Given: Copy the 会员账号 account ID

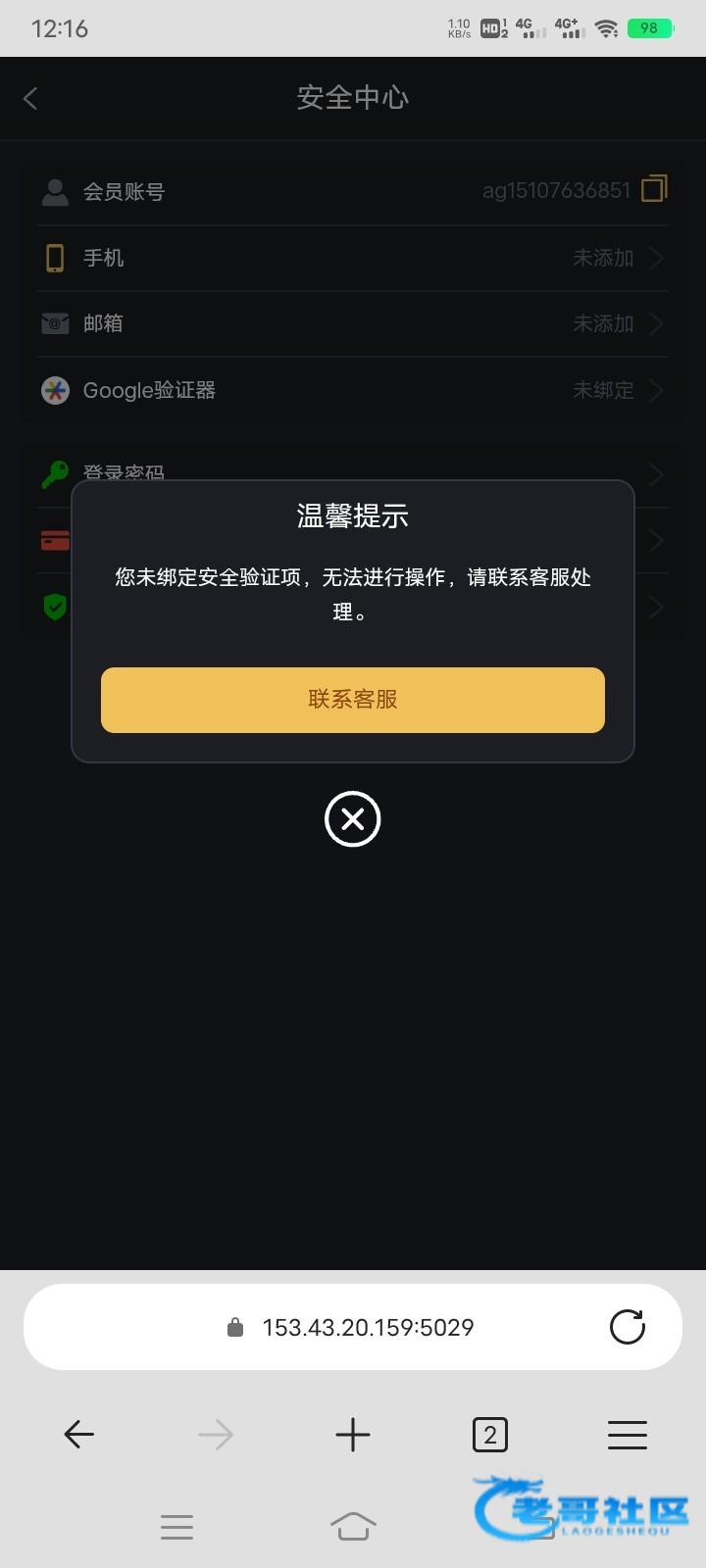Looking at the screenshot, I should click(654, 189).
